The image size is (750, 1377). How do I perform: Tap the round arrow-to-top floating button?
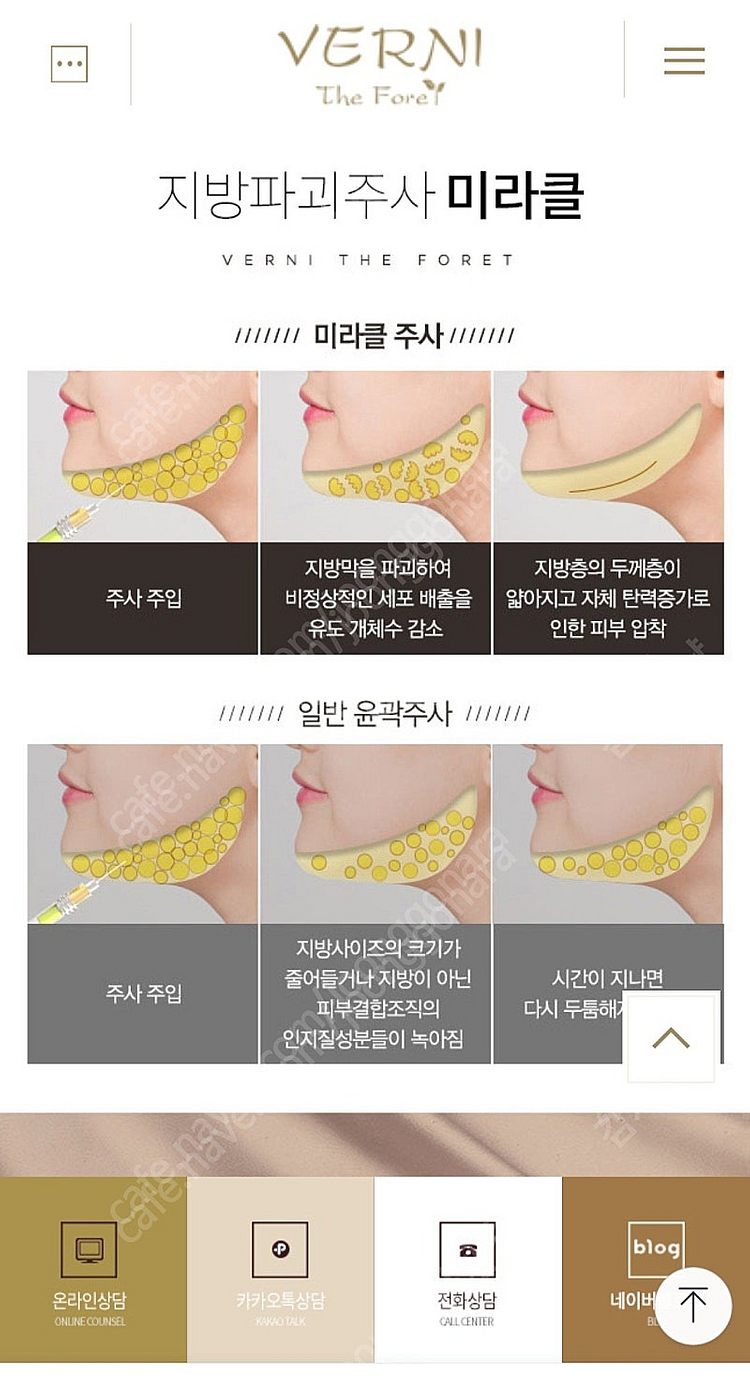(x=692, y=1304)
